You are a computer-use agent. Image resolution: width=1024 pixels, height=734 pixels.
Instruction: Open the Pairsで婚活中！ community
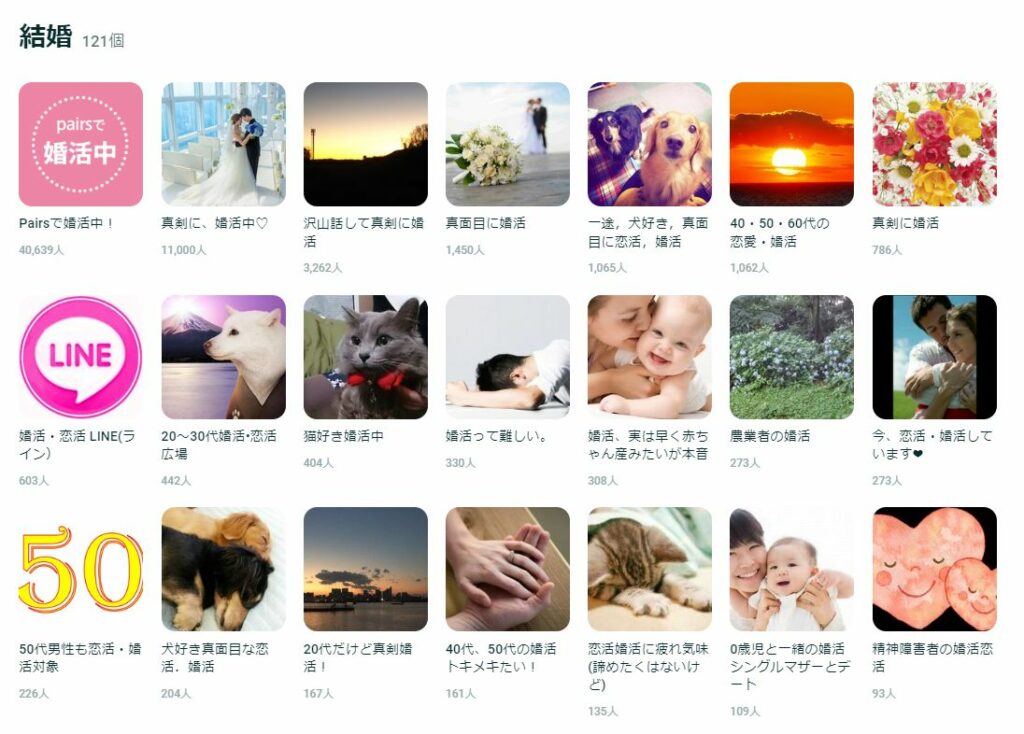pos(80,144)
